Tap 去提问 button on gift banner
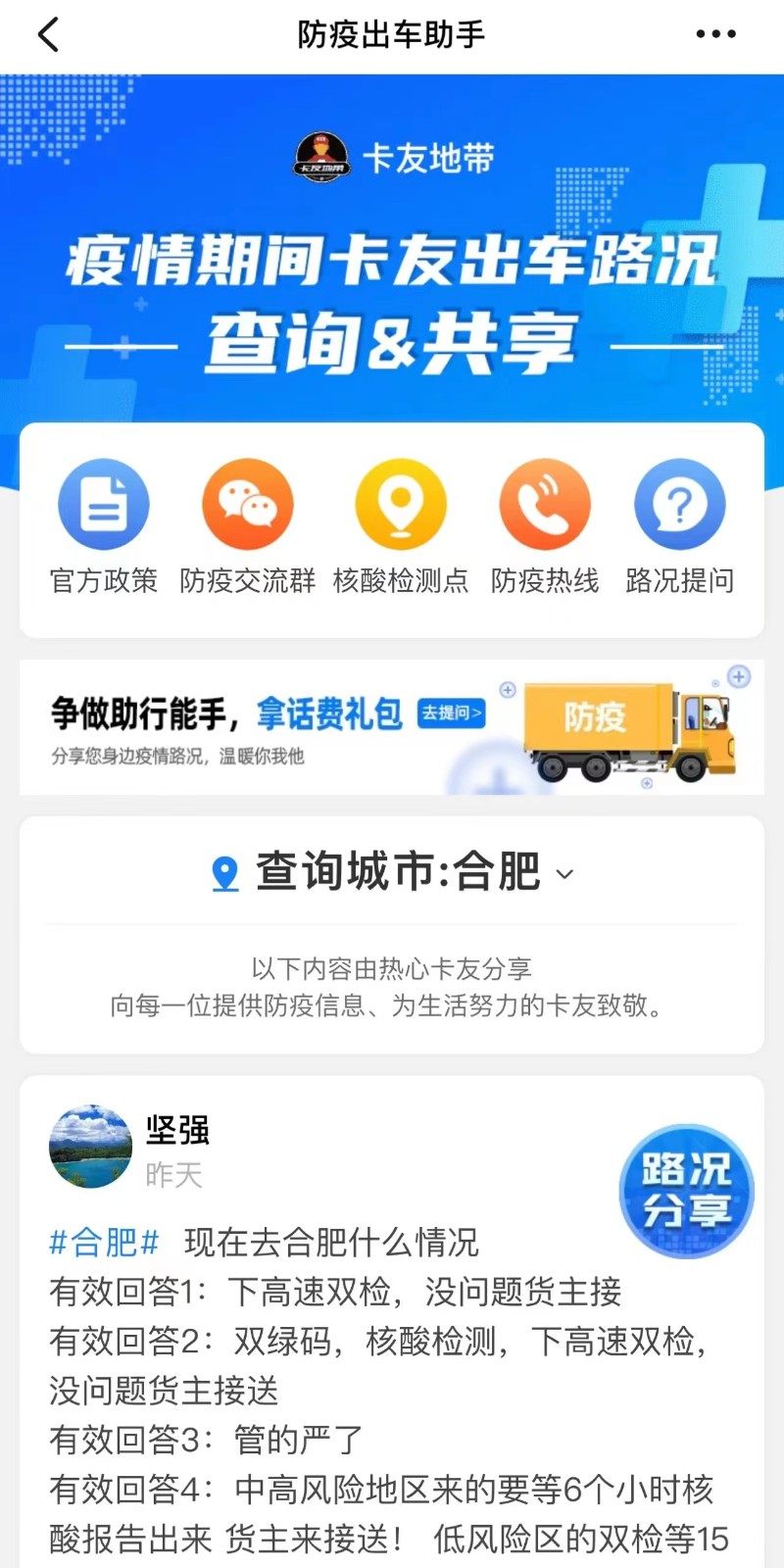Screen dimensions: 784x1568 pos(451,712)
